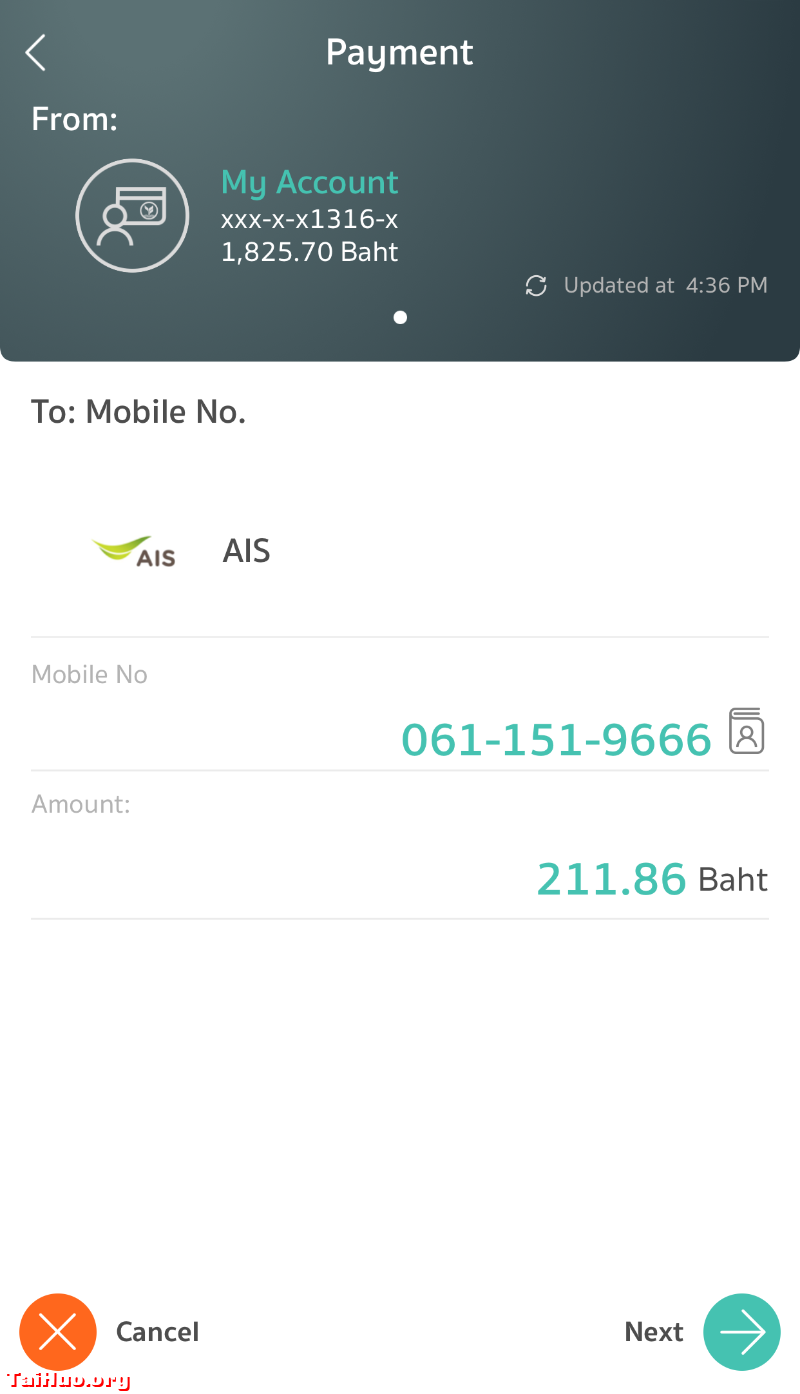Go back from the Payment screen
This screenshot has width=800, height=1394.
click(36, 53)
